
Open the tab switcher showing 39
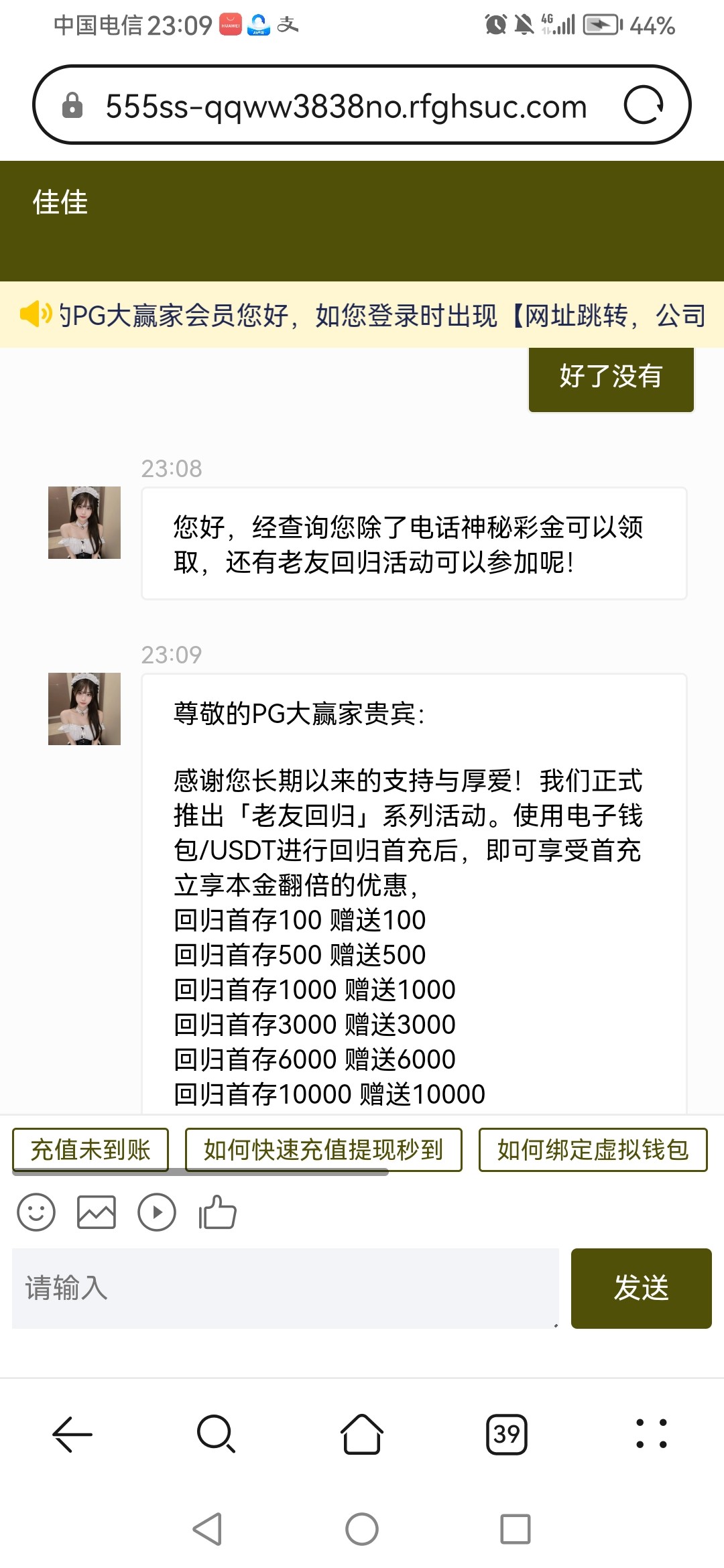tap(507, 1435)
